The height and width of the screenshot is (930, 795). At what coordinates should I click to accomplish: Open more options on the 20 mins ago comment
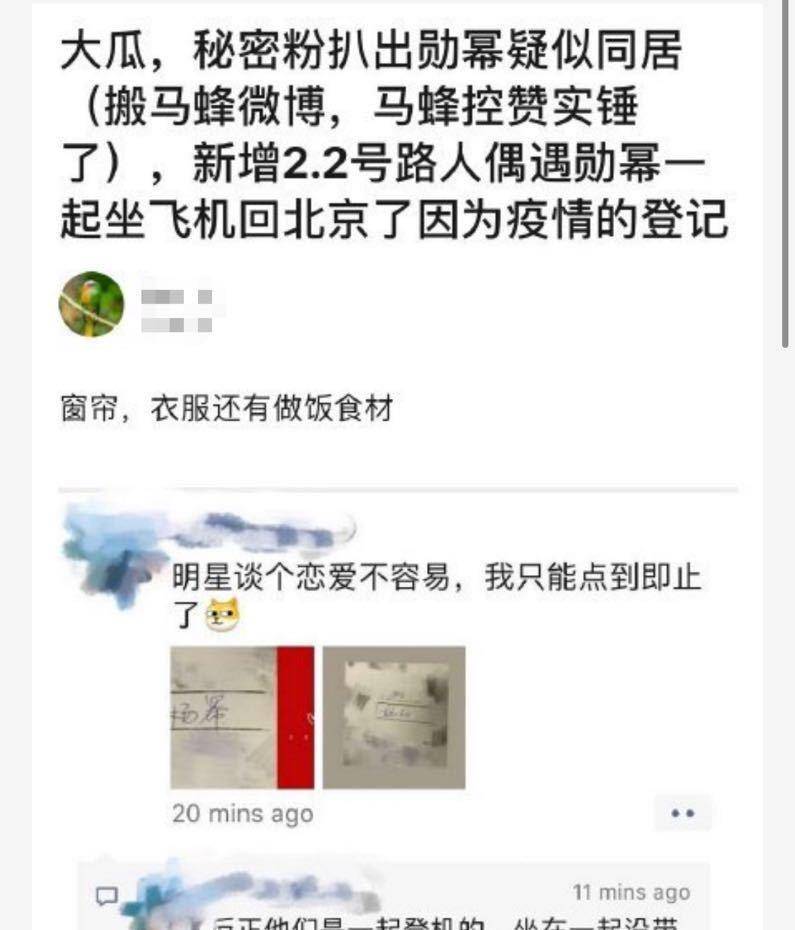point(683,814)
